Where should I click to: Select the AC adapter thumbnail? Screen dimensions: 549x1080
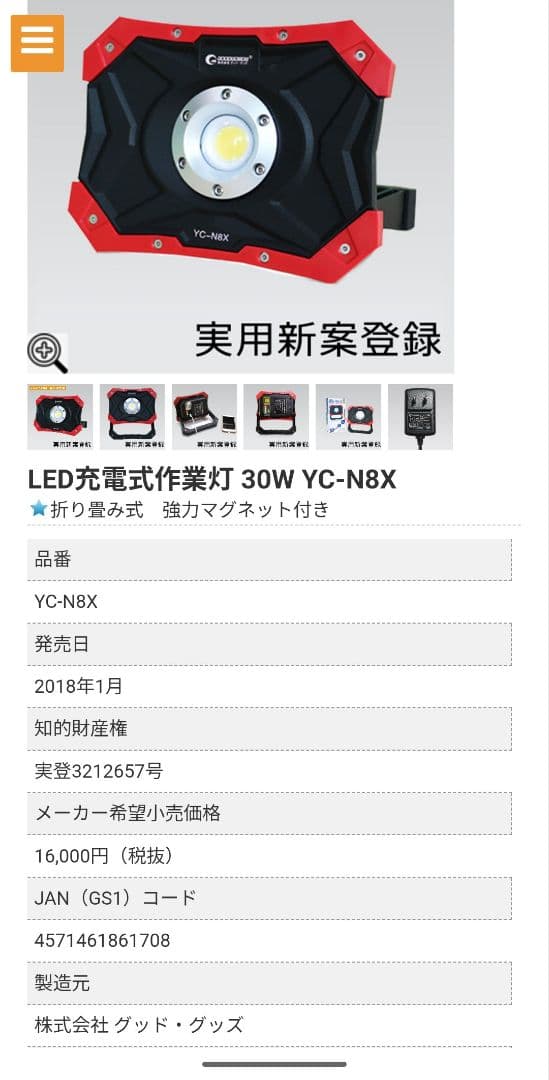click(x=420, y=417)
